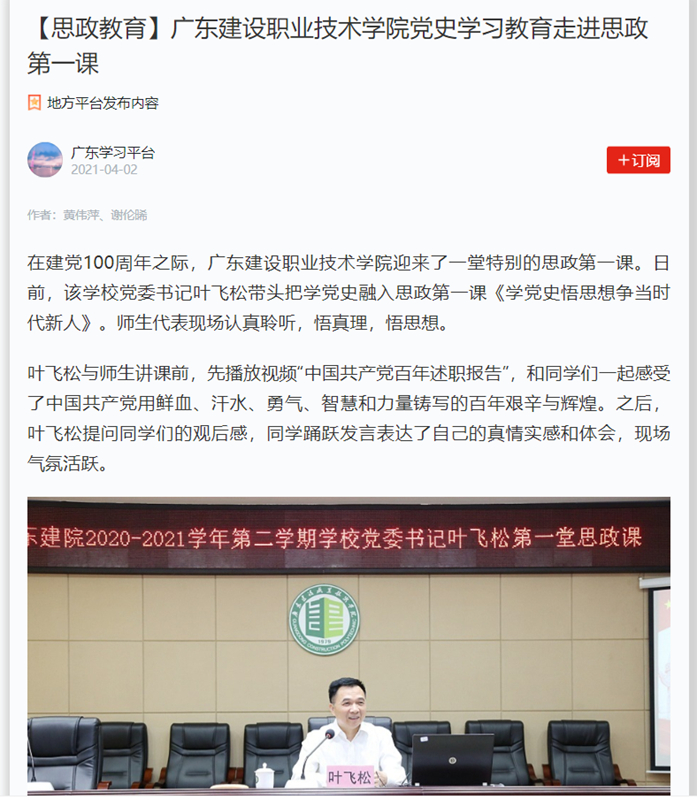The height and width of the screenshot is (800, 697).
Task: Subscribe with the red 订阅 button
Action: (638, 160)
